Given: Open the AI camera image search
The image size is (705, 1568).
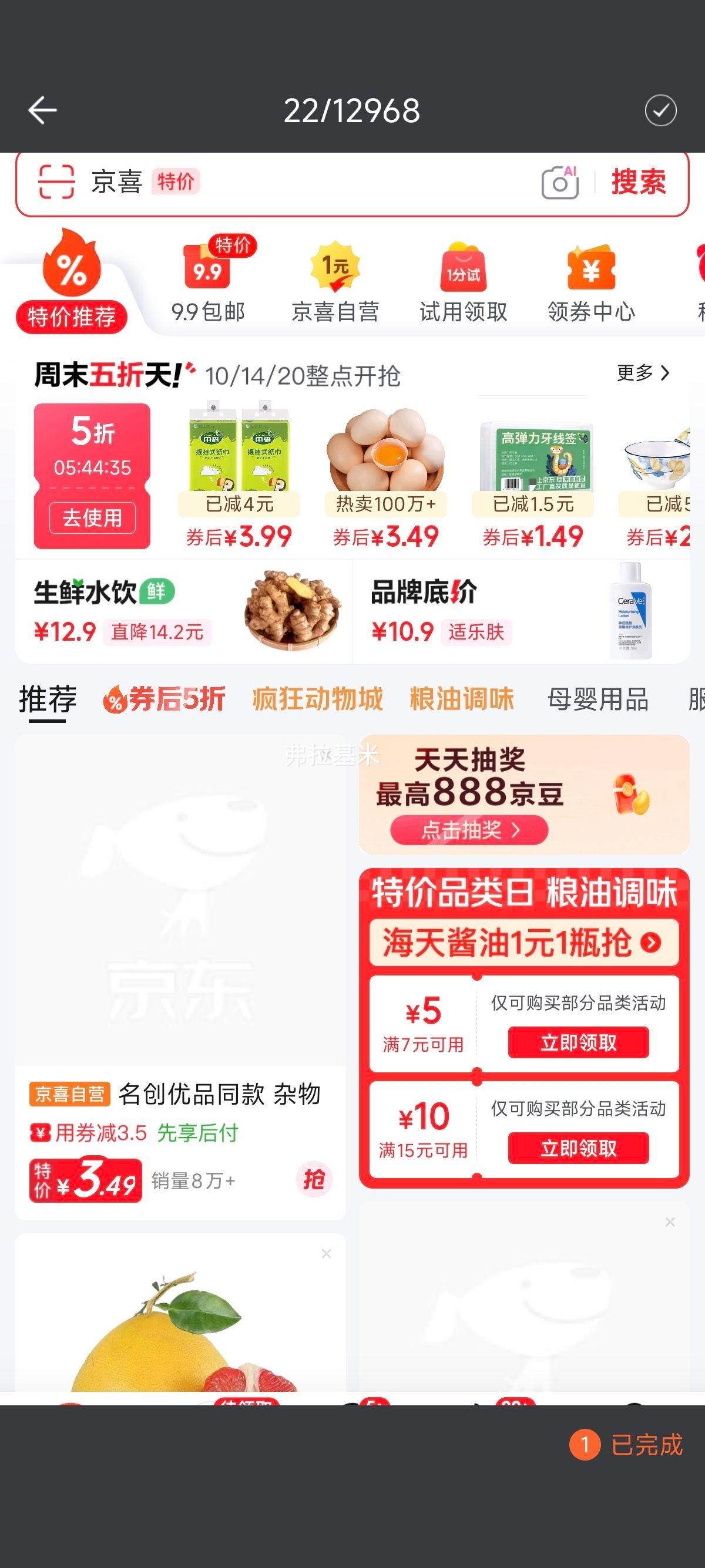Looking at the screenshot, I should click(x=560, y=183).
